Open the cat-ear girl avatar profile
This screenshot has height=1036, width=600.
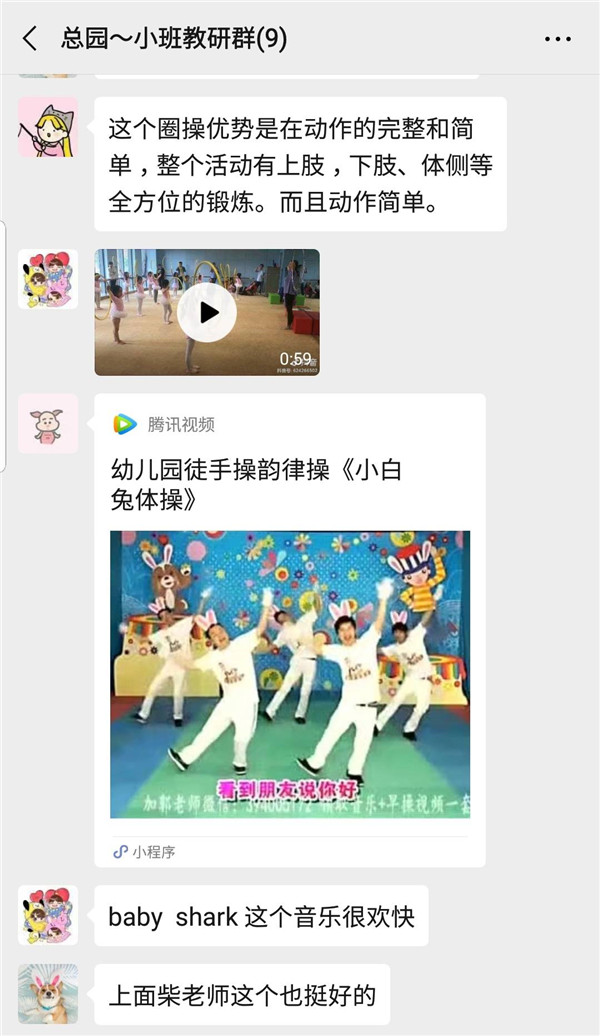[48, 127]
